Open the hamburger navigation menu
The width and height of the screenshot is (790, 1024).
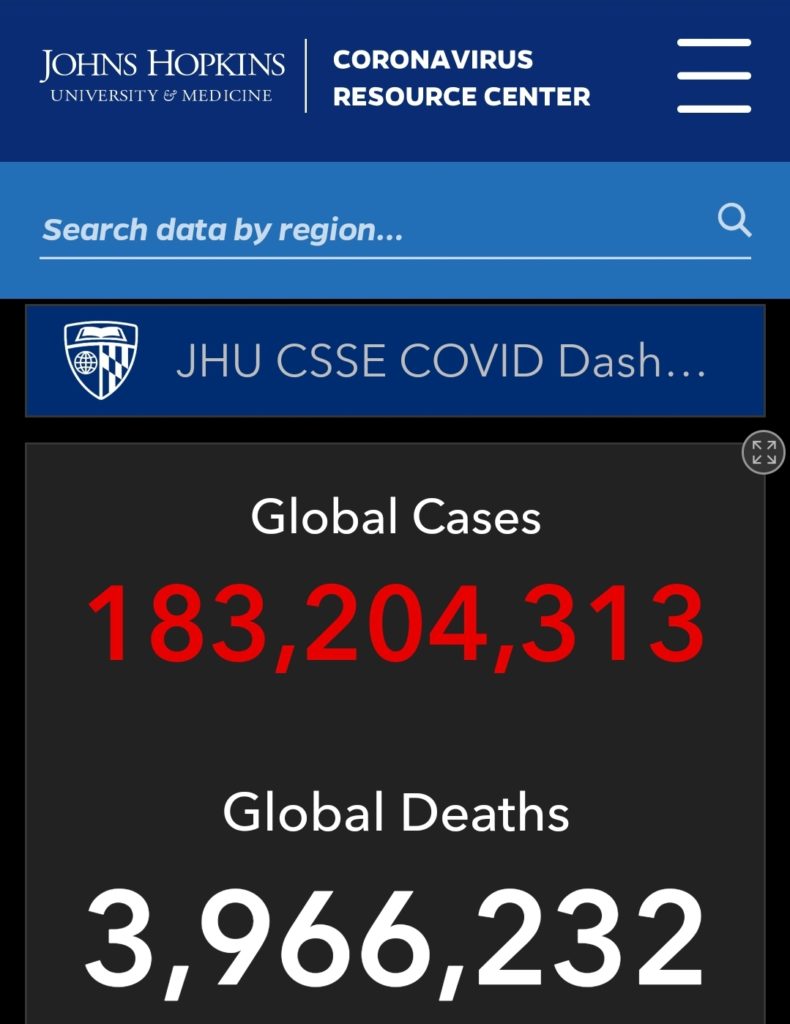(713, 76)
